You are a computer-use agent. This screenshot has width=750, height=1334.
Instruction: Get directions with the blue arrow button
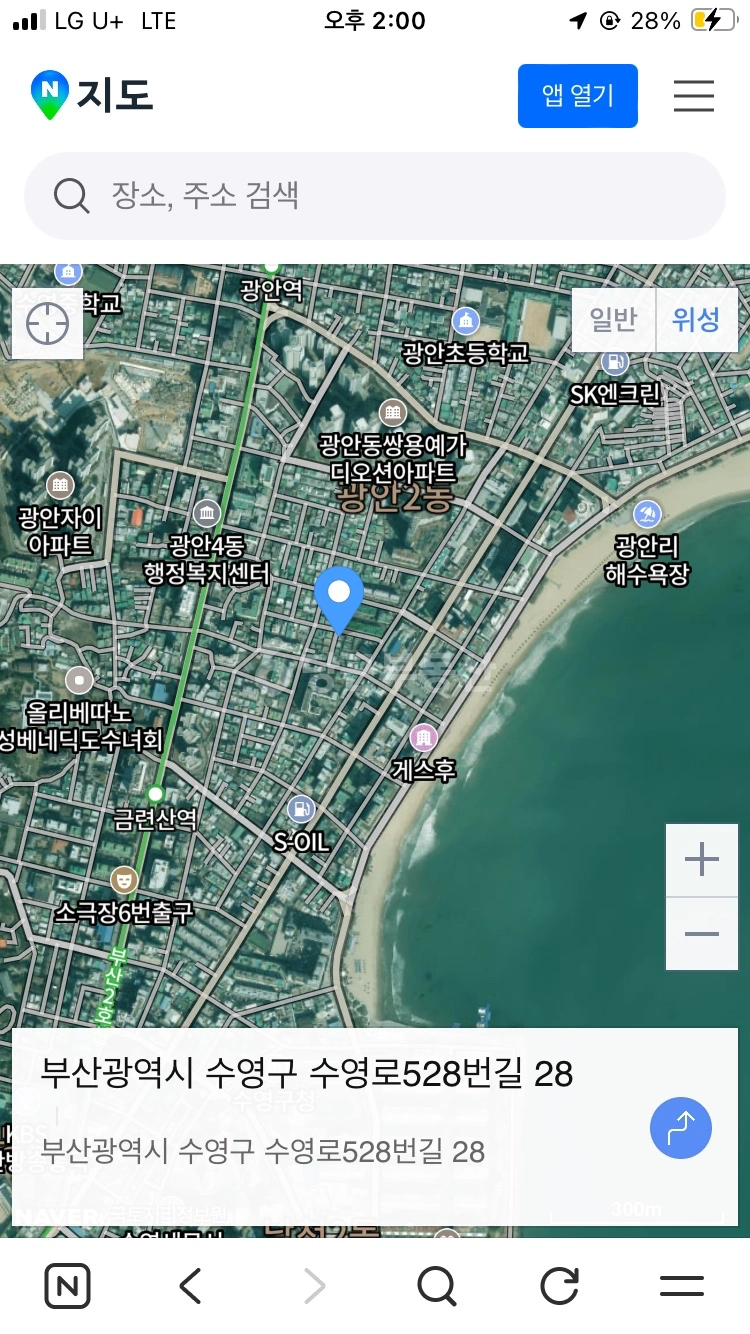pyautogui.click(x=680, y=1128)
